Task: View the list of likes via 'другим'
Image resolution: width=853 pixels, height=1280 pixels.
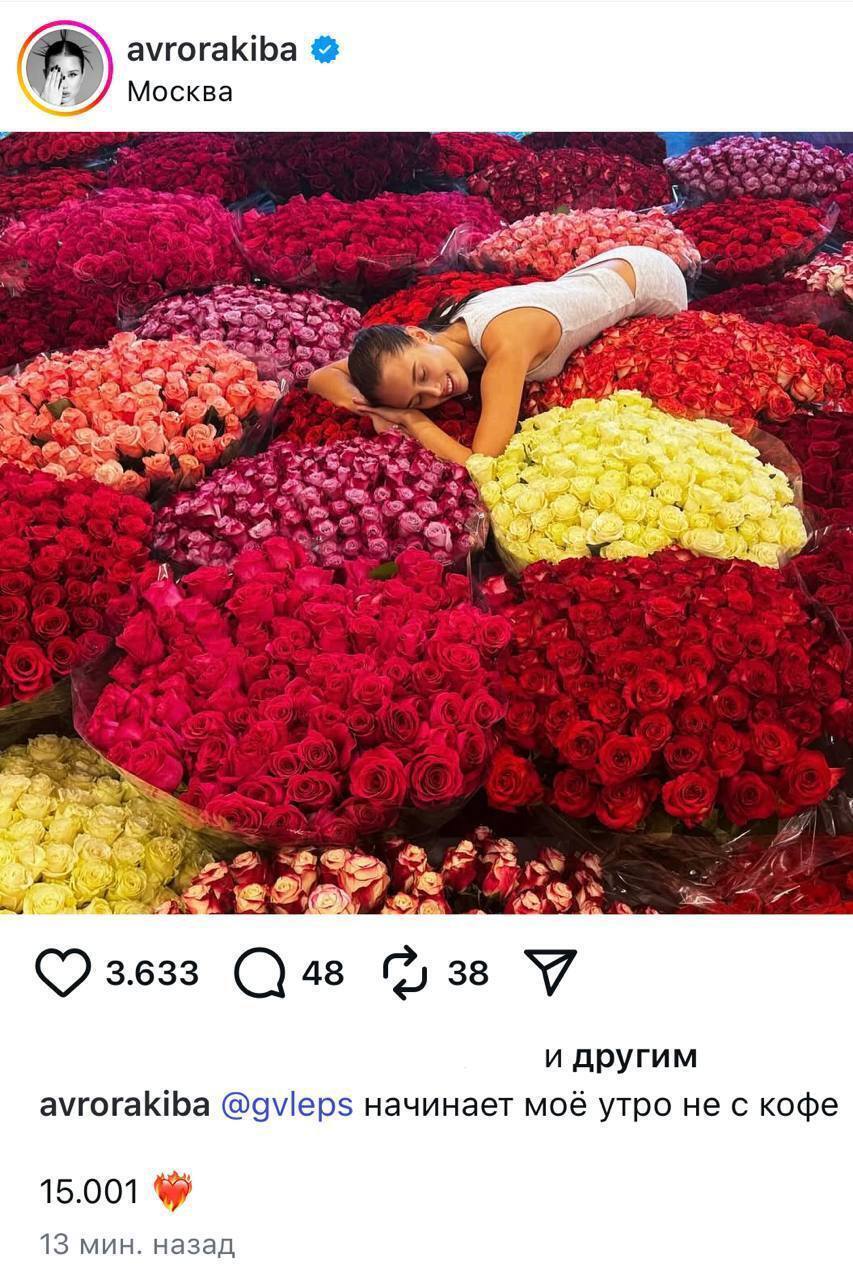Action: pos(634,1057)
